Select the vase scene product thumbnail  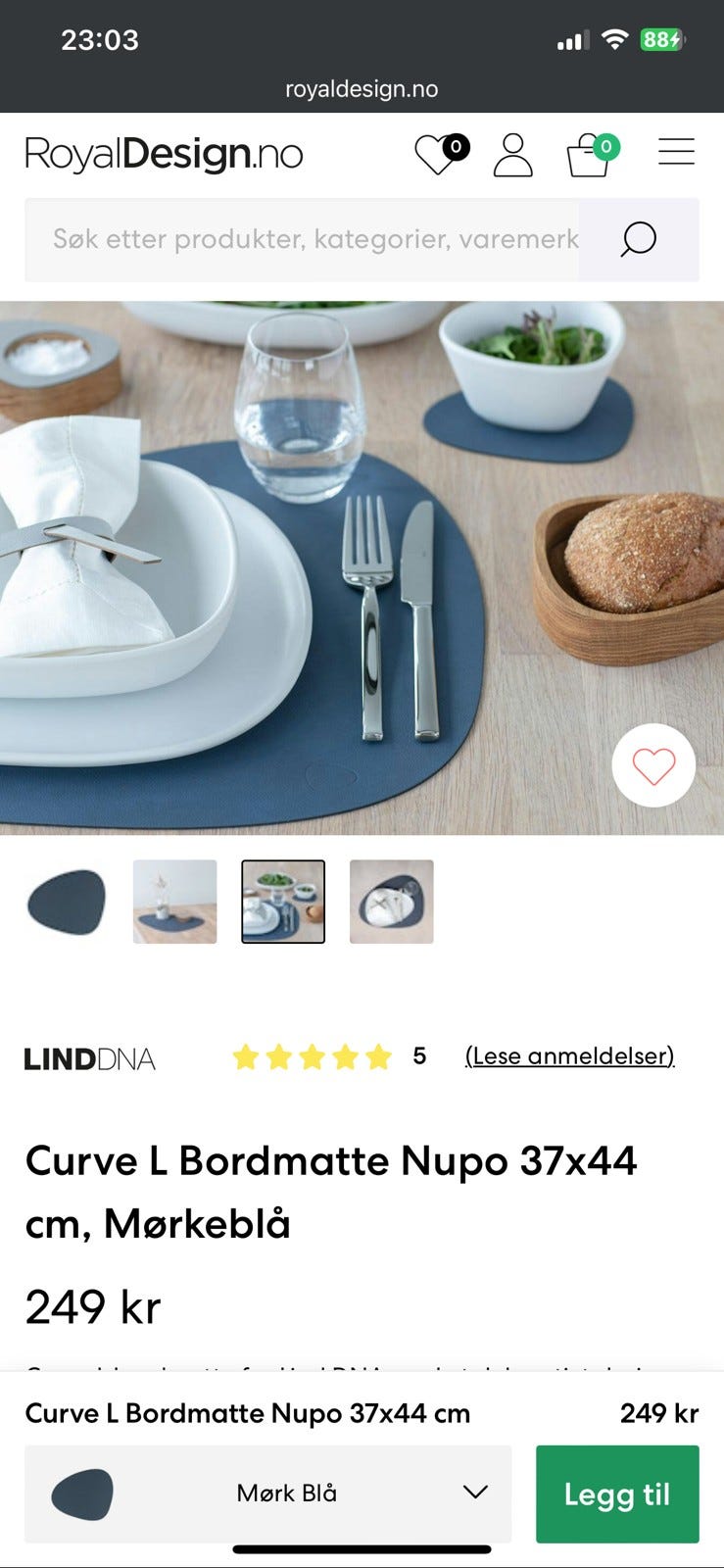point(173,901)
